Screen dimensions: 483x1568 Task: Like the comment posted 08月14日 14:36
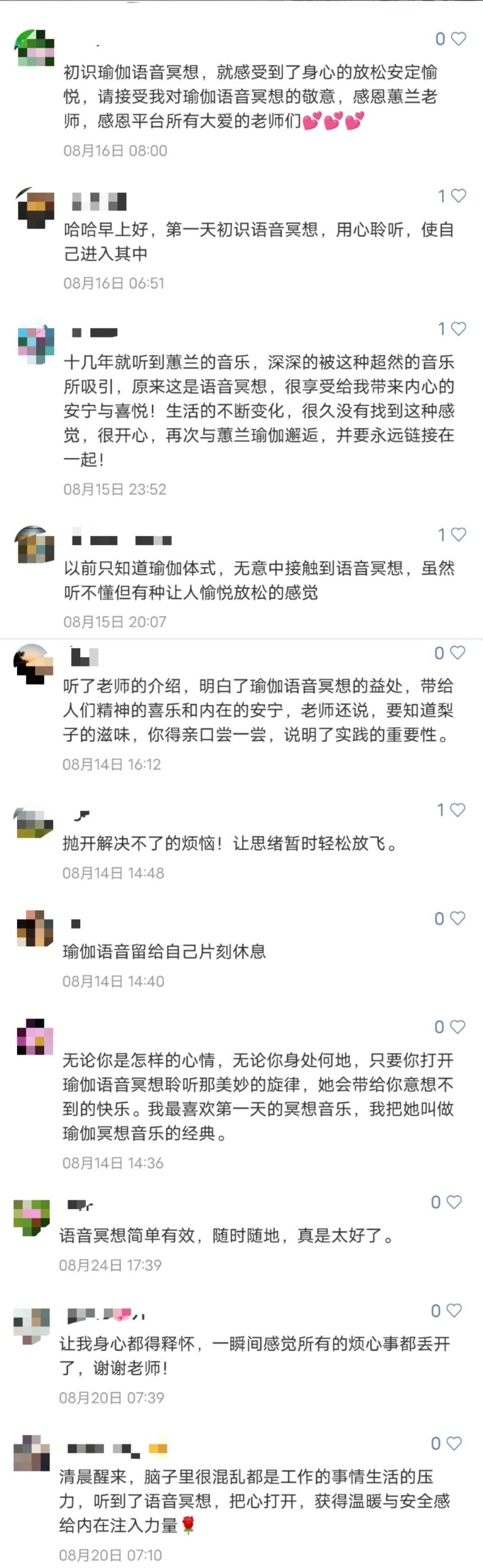point(457,1027)
